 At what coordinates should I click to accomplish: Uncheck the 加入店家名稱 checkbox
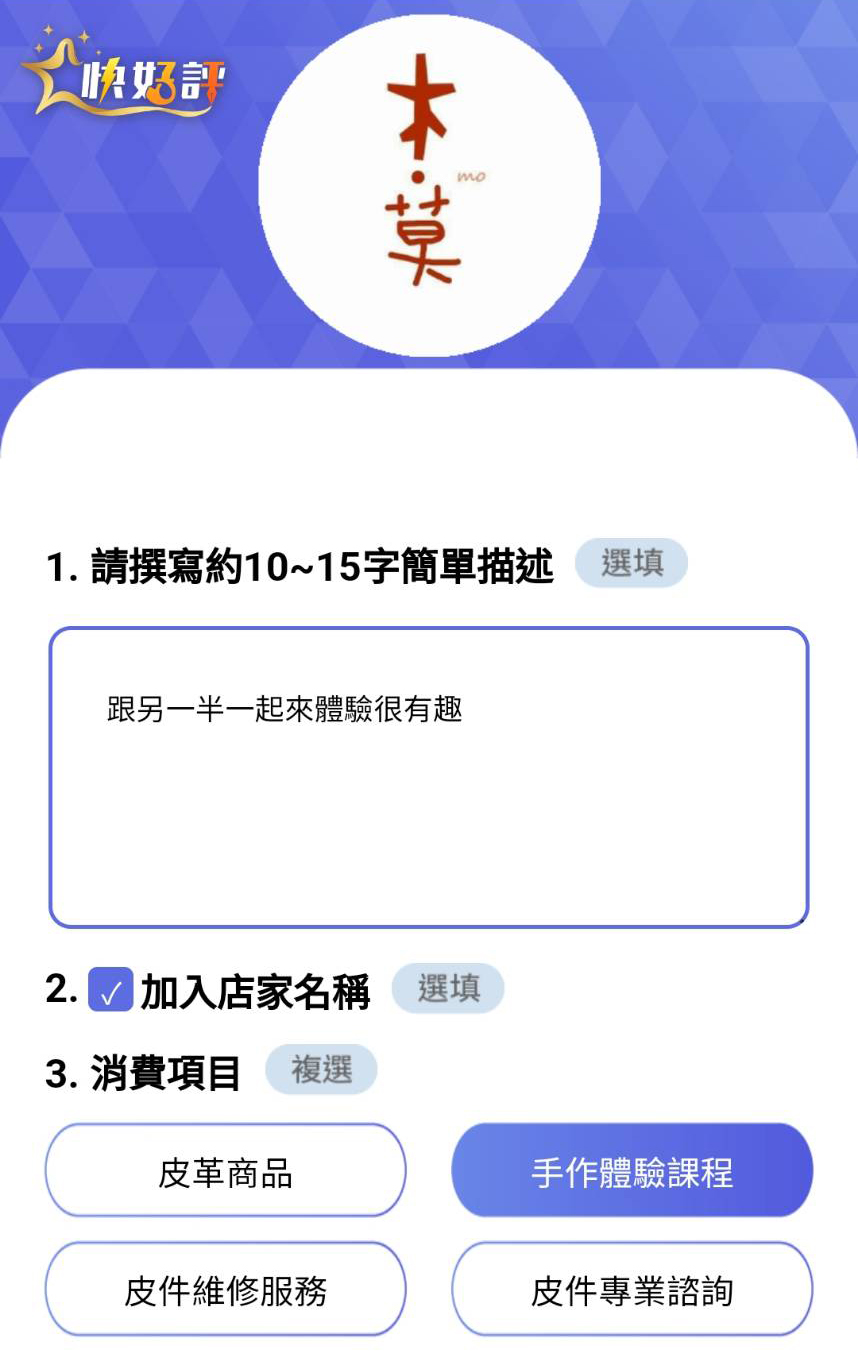(x=110, y=991)
